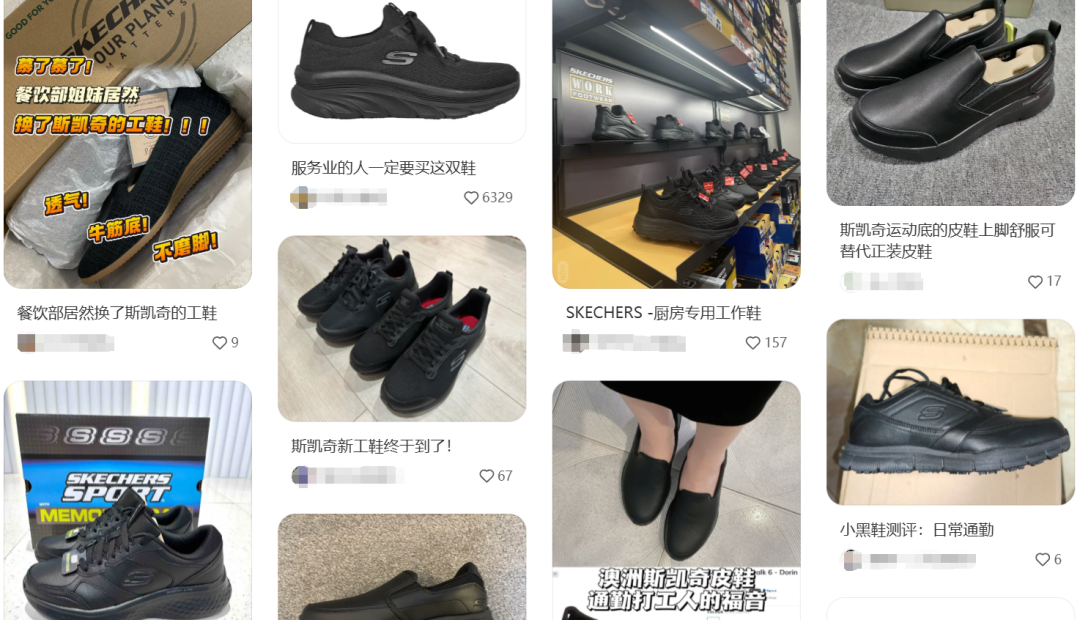1080x620 pixels.
Task: Like the post 斯凯奇新工鞋终于到了!
Action: (x=486, y=476)
